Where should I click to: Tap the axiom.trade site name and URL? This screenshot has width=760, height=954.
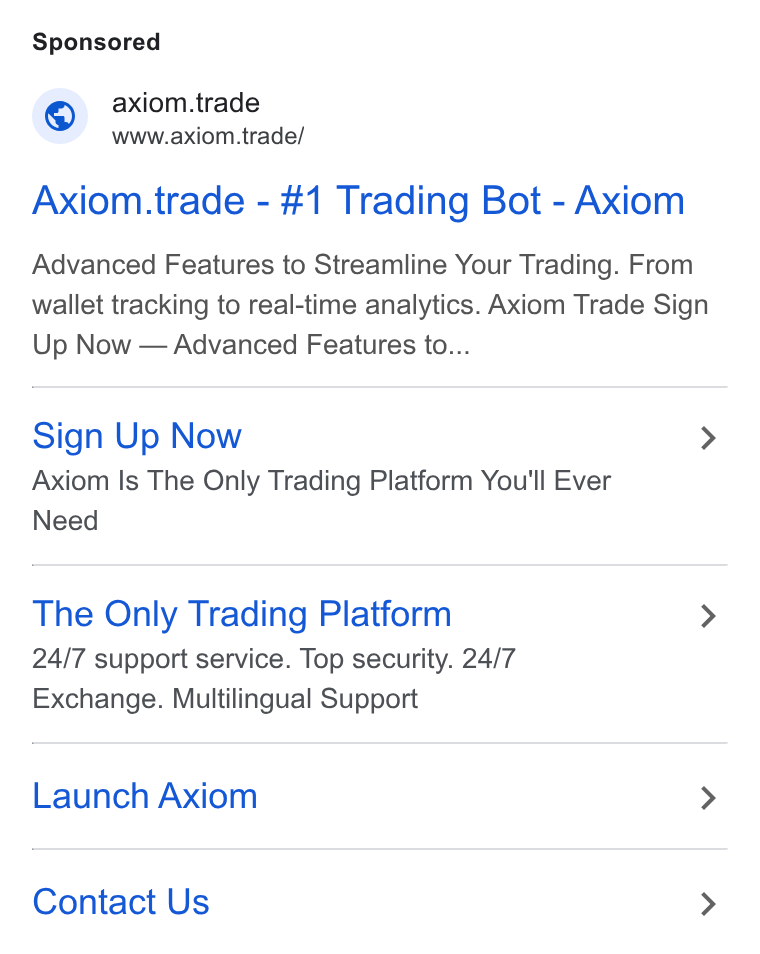tap(207, 119)
